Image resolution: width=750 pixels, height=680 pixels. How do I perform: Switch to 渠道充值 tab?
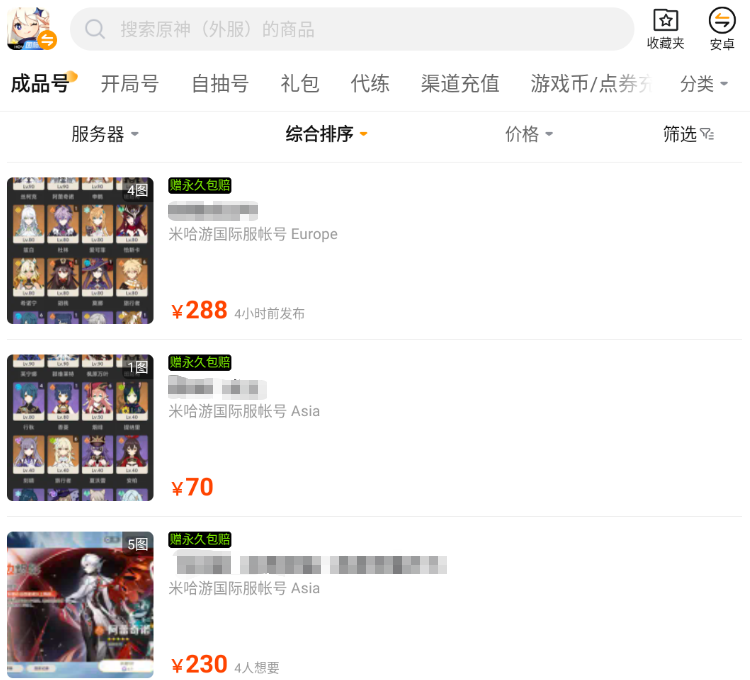(x=460, y=84)
